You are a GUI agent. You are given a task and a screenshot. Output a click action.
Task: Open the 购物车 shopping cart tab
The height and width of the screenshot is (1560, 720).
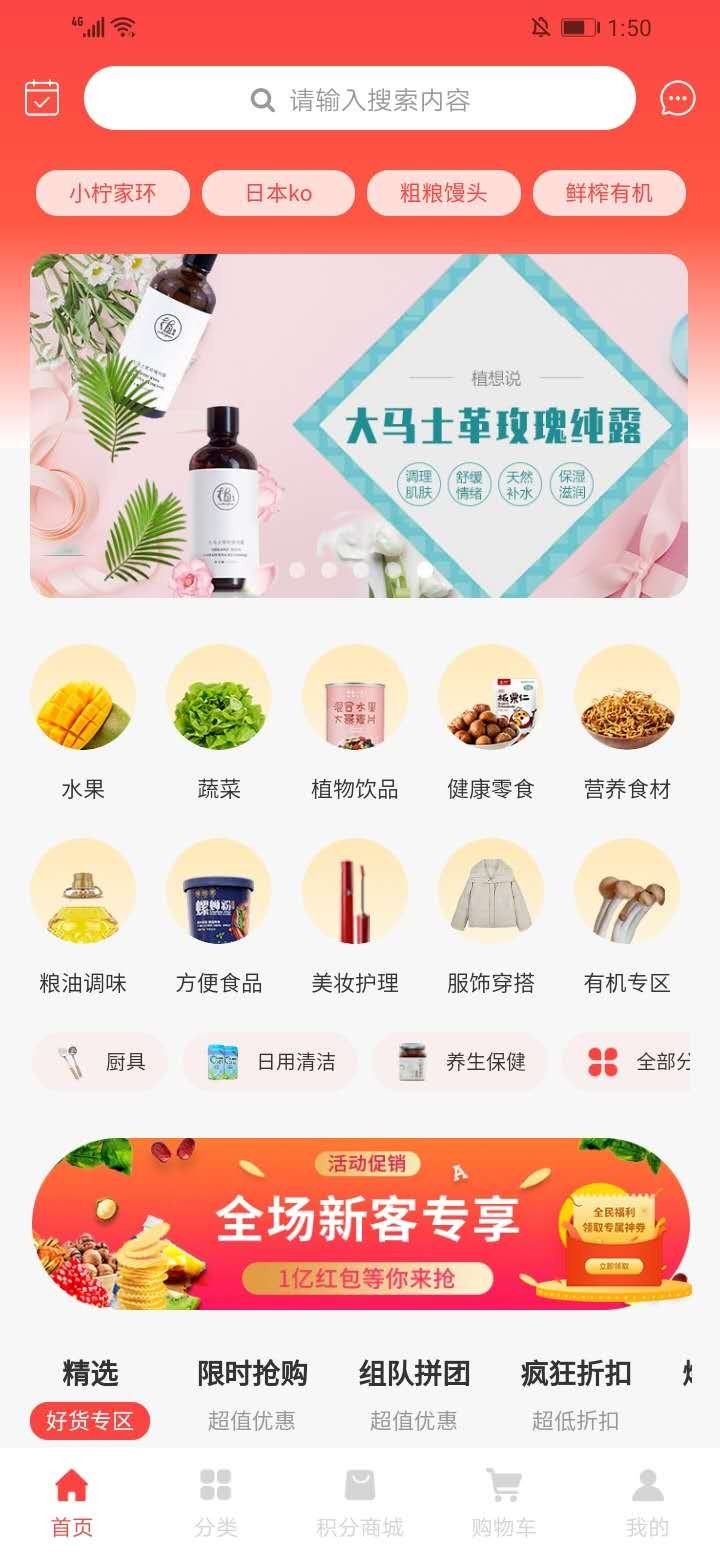(x=504, y=1505)
